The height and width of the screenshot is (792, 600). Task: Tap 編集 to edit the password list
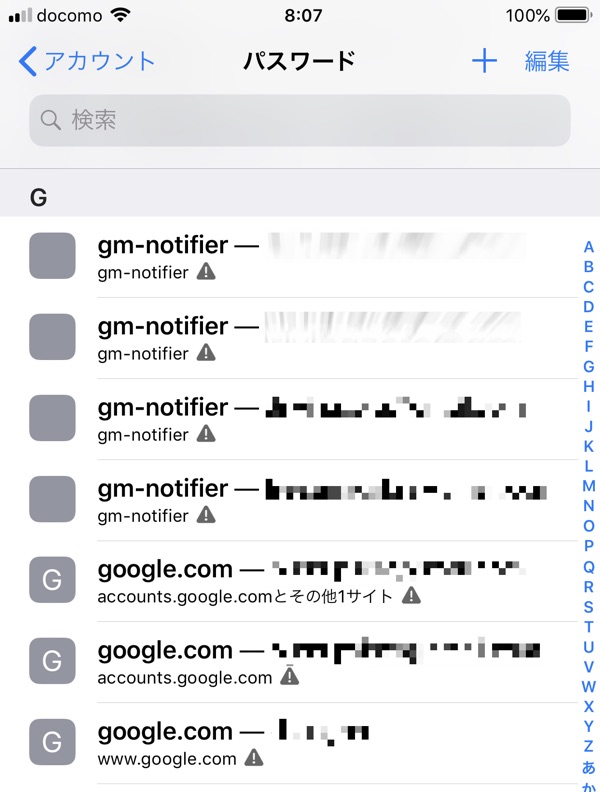click(x=547, y=61)
